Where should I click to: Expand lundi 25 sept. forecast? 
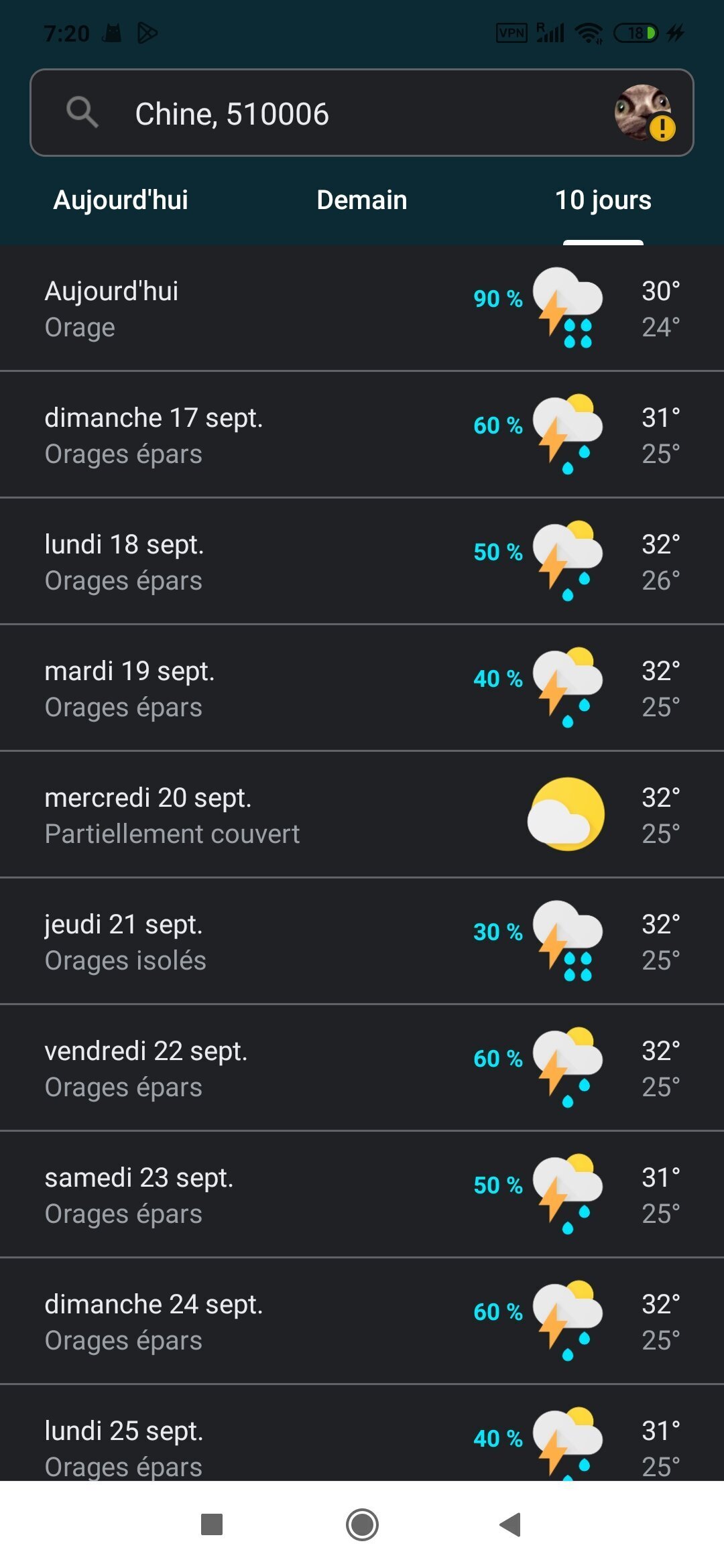pos(362,1441)
